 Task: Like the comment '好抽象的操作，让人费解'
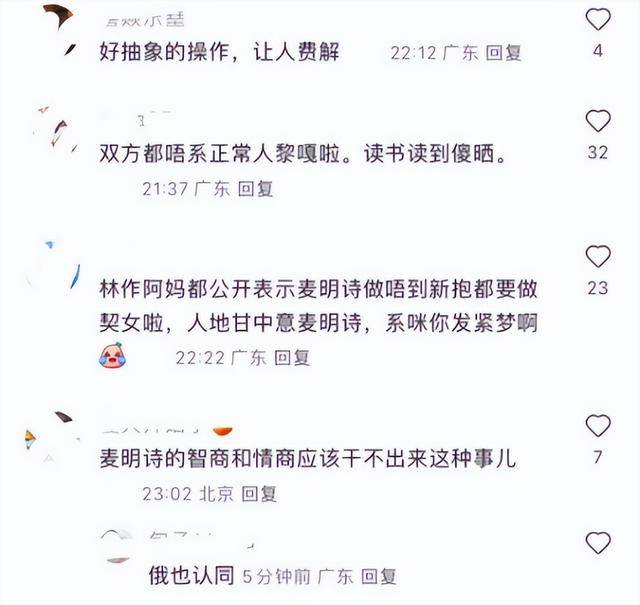click(x=598, y=19)
